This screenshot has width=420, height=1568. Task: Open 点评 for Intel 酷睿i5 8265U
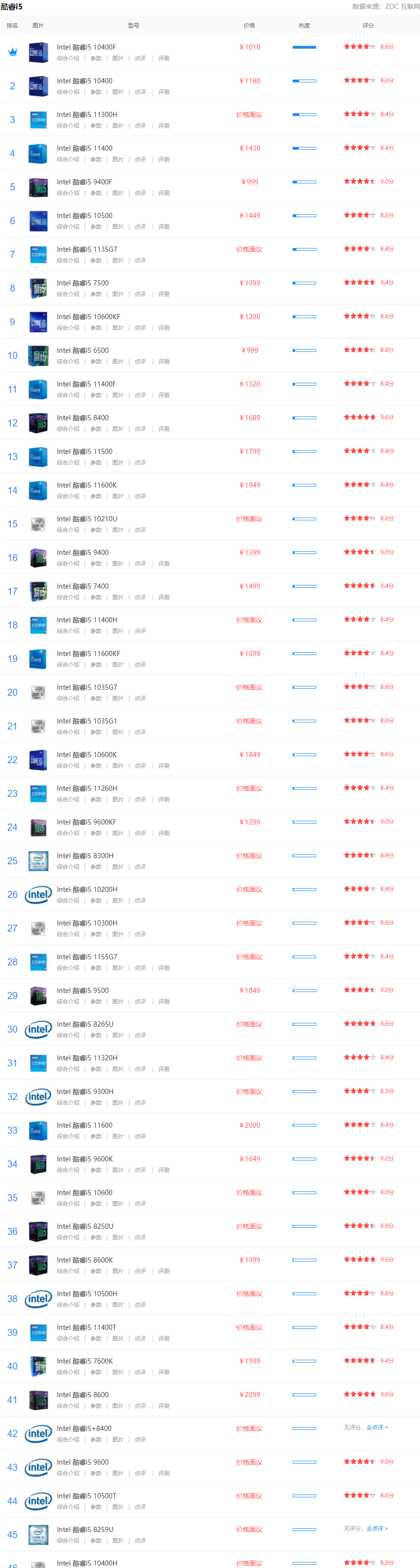click(x=140, y=1036)
